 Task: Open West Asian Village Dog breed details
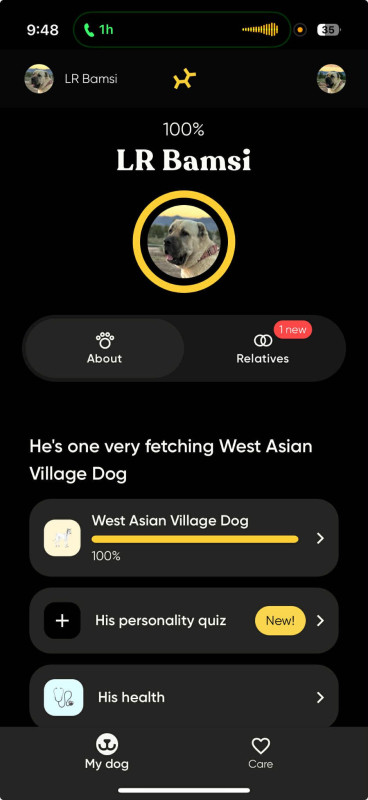tap(184, 538)
